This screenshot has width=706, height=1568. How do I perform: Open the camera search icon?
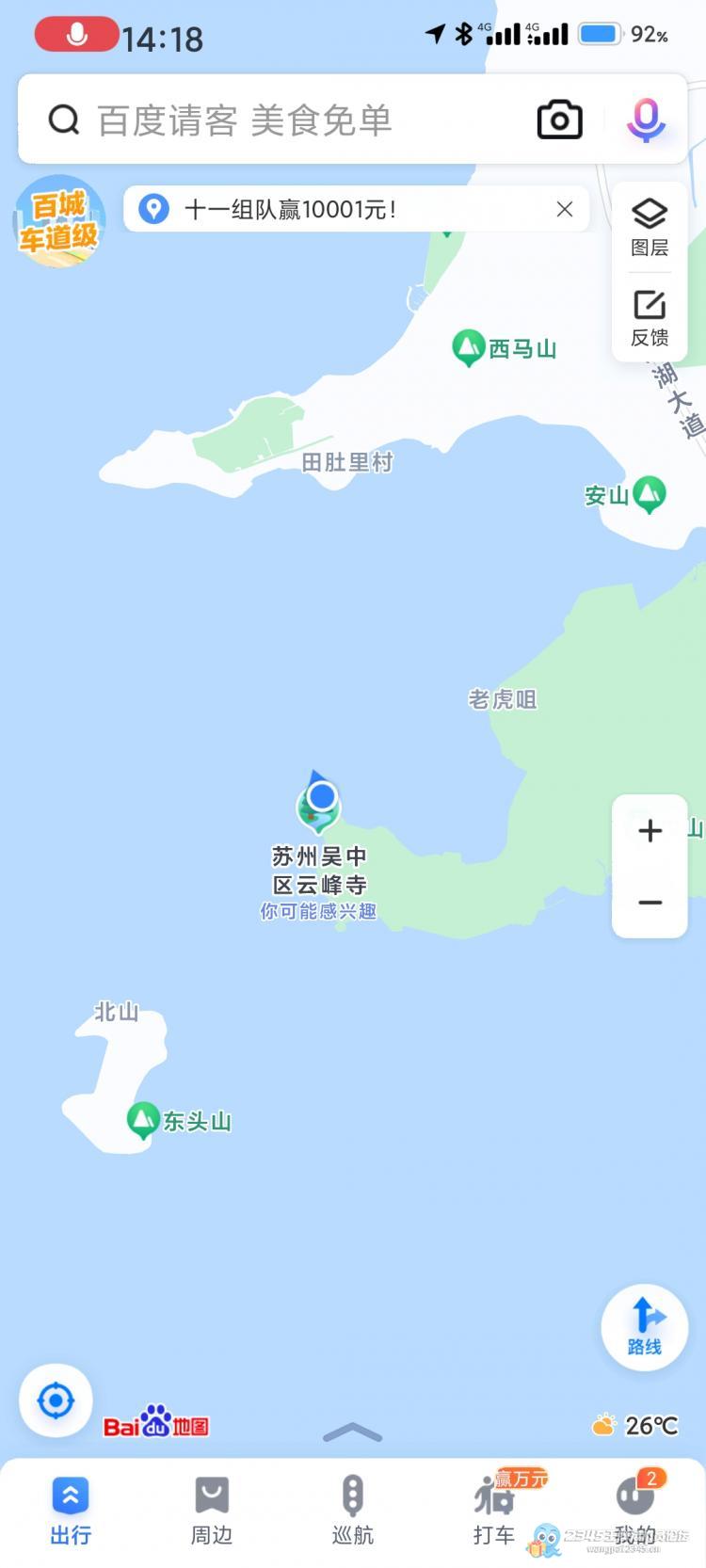pyautogui.click(x=559, y=120)
